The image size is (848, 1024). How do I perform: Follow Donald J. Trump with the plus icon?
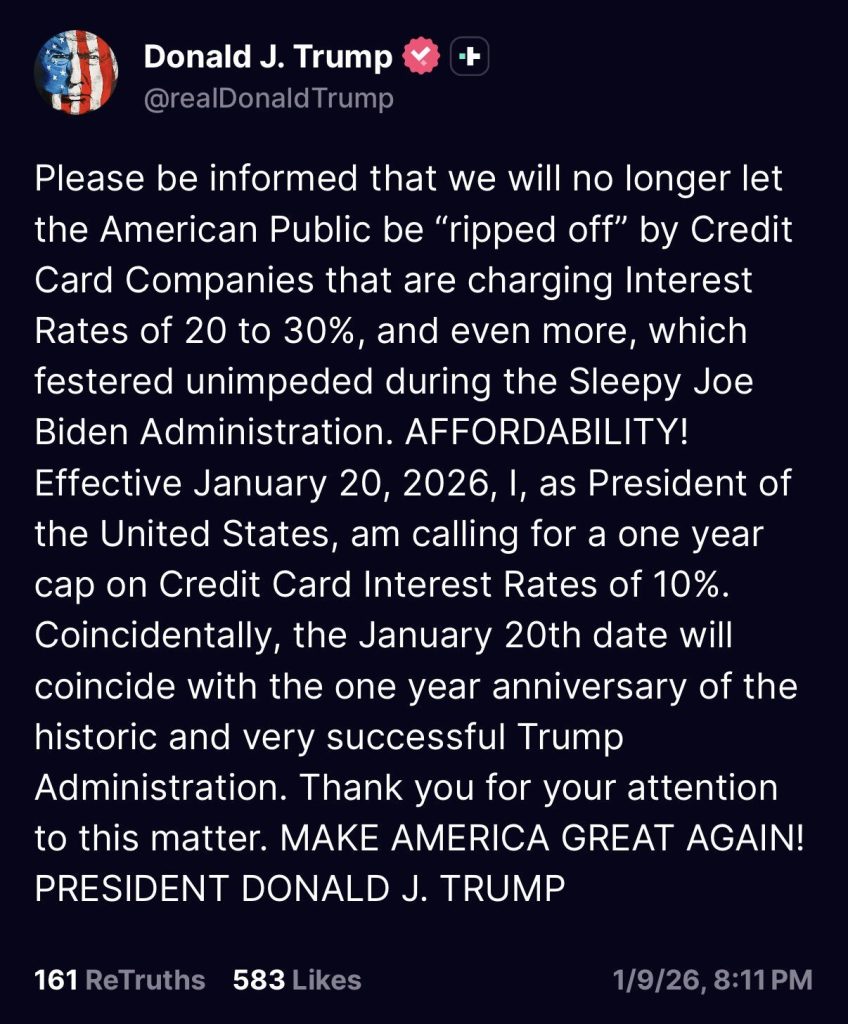(470, 58)
